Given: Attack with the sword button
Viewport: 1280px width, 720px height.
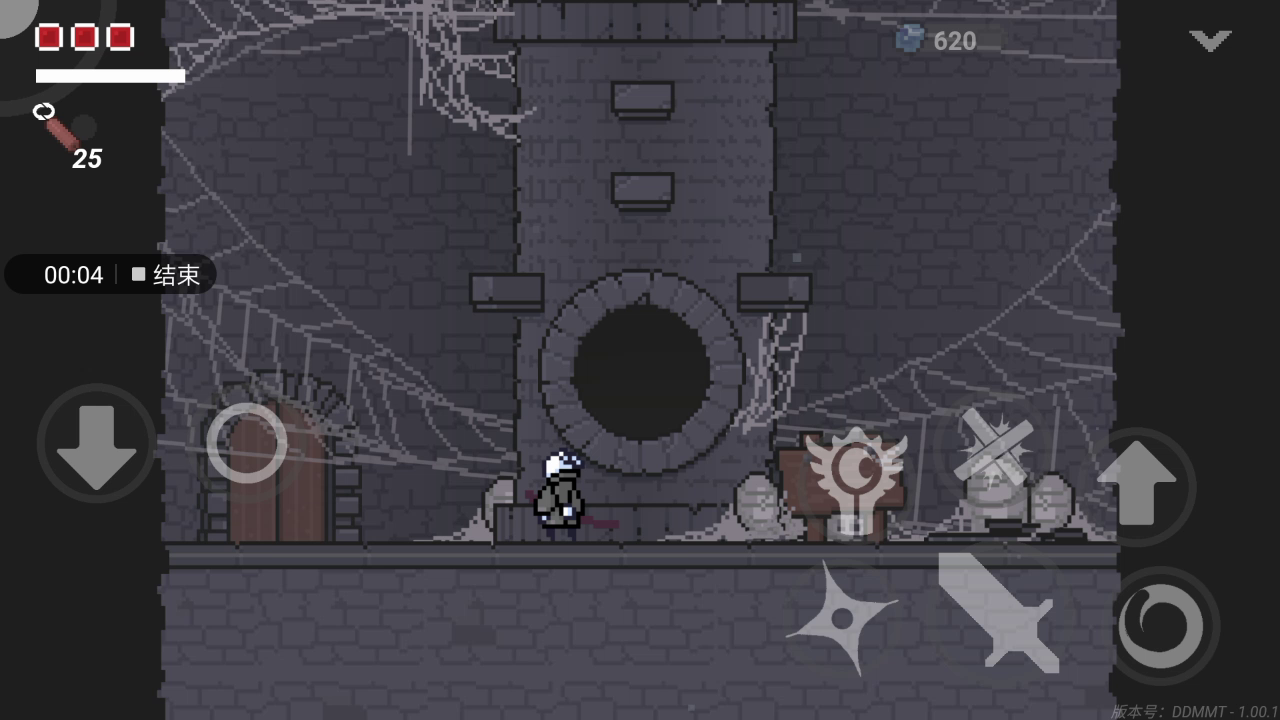Looking at the screenshot, I should click(998, 612).
